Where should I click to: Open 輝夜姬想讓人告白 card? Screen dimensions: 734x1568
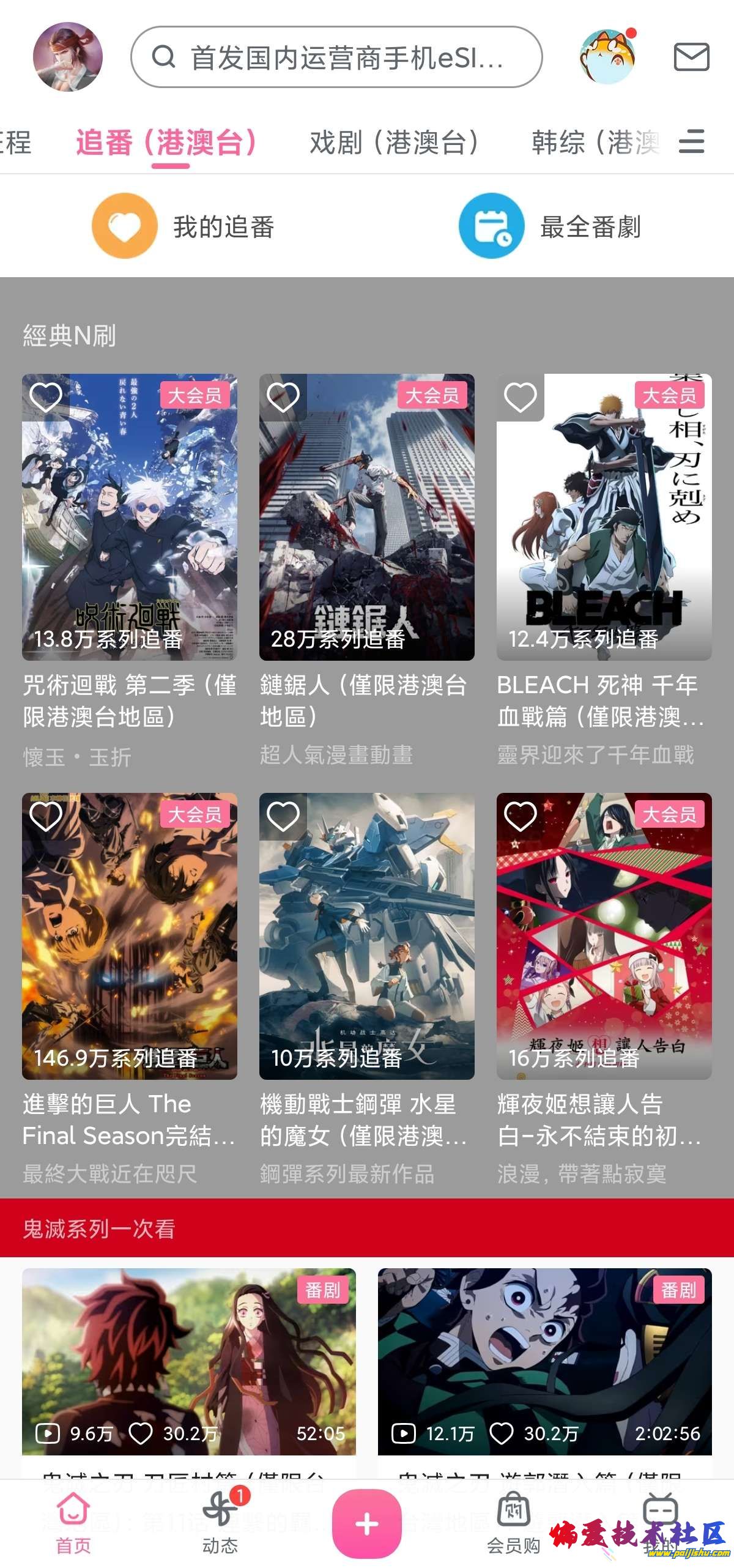click(x=604, y=936)
